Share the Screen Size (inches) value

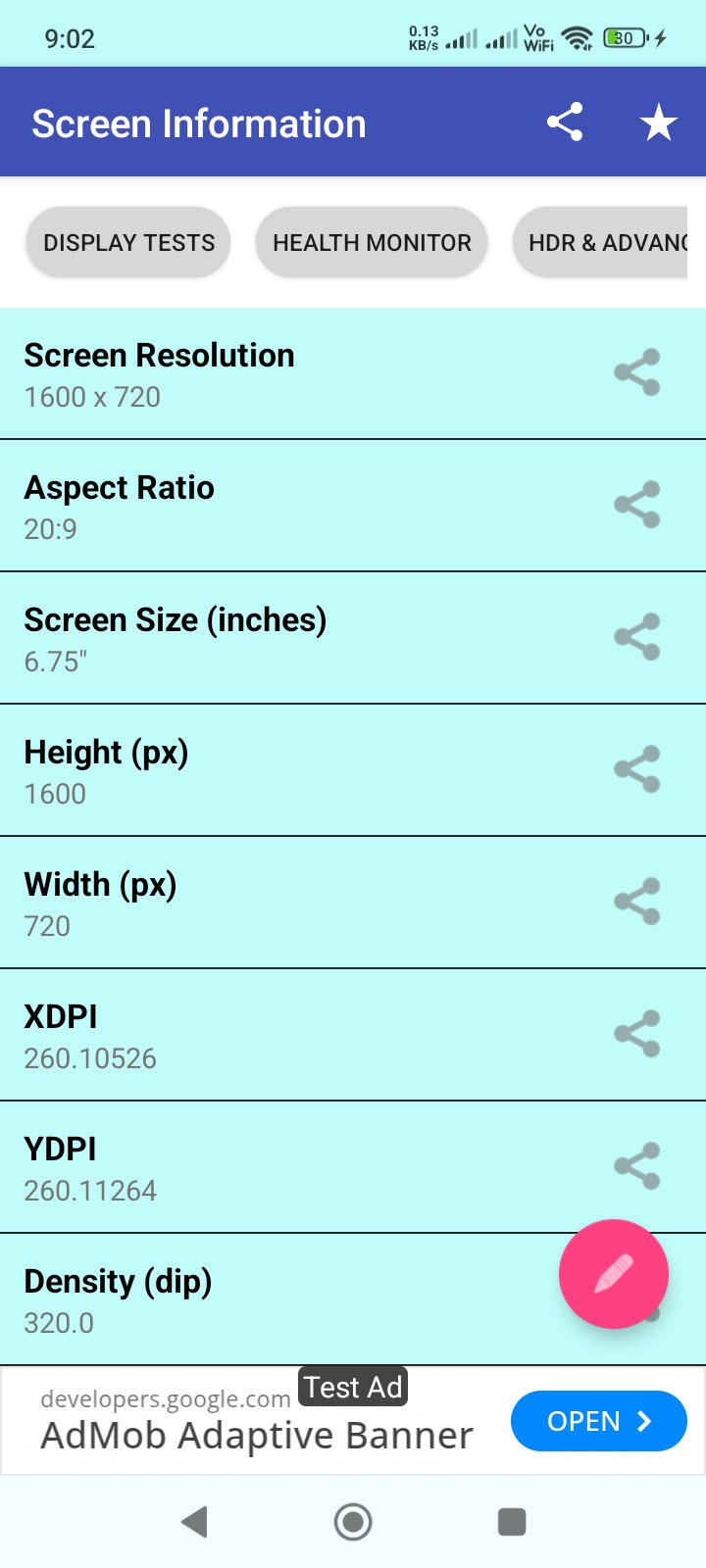pyautogui.click(x=637, y=637)
